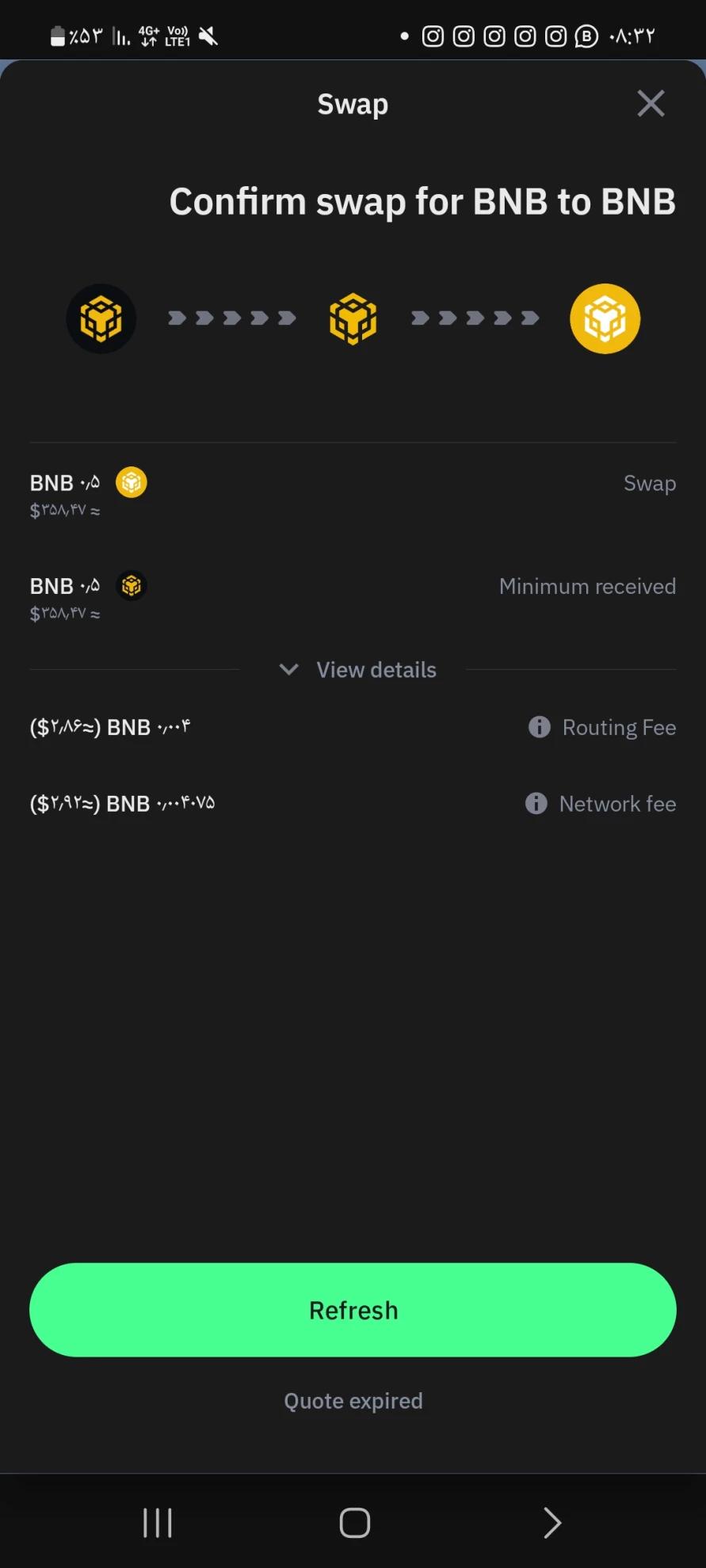Open Network fee info icon

[x=536, y=804]
